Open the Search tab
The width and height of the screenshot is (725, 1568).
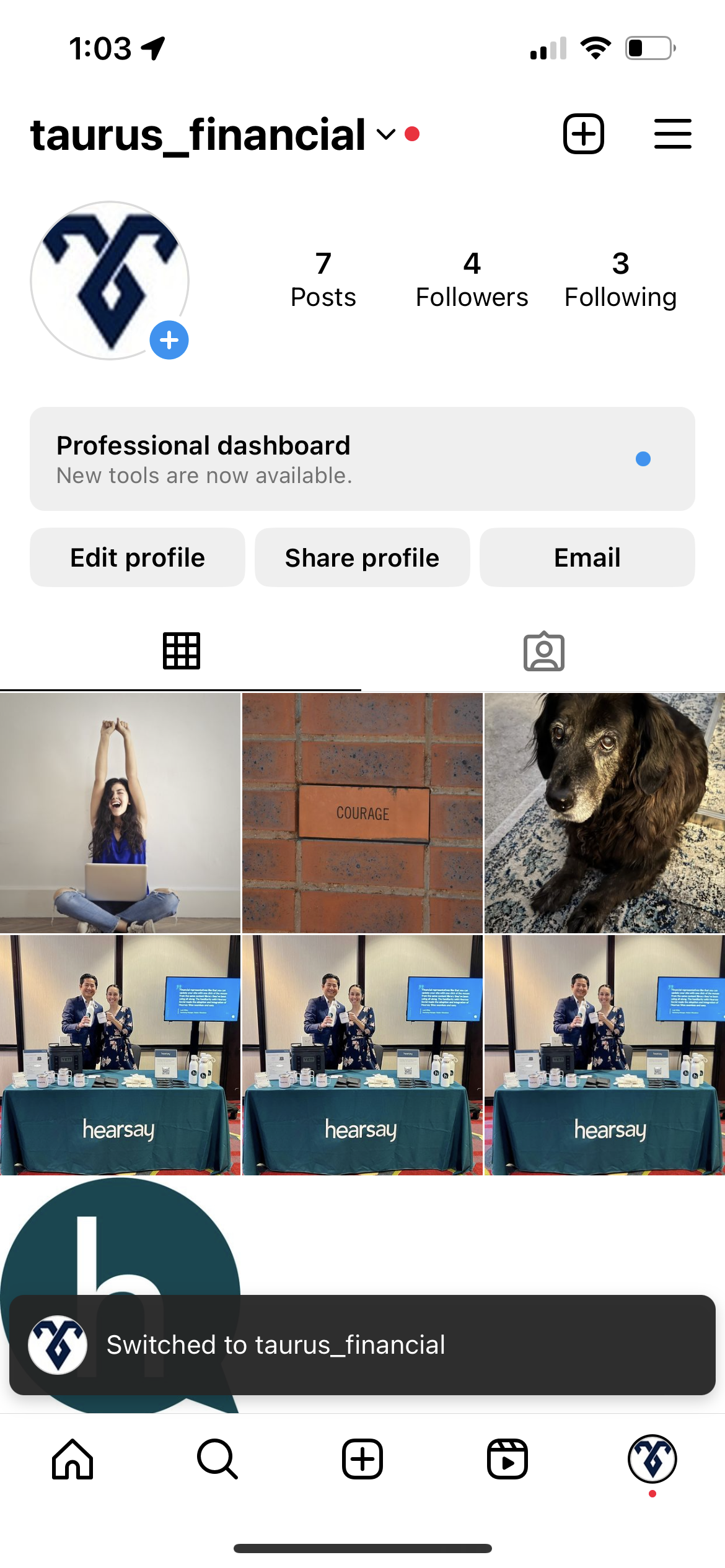coord(217,1459)
